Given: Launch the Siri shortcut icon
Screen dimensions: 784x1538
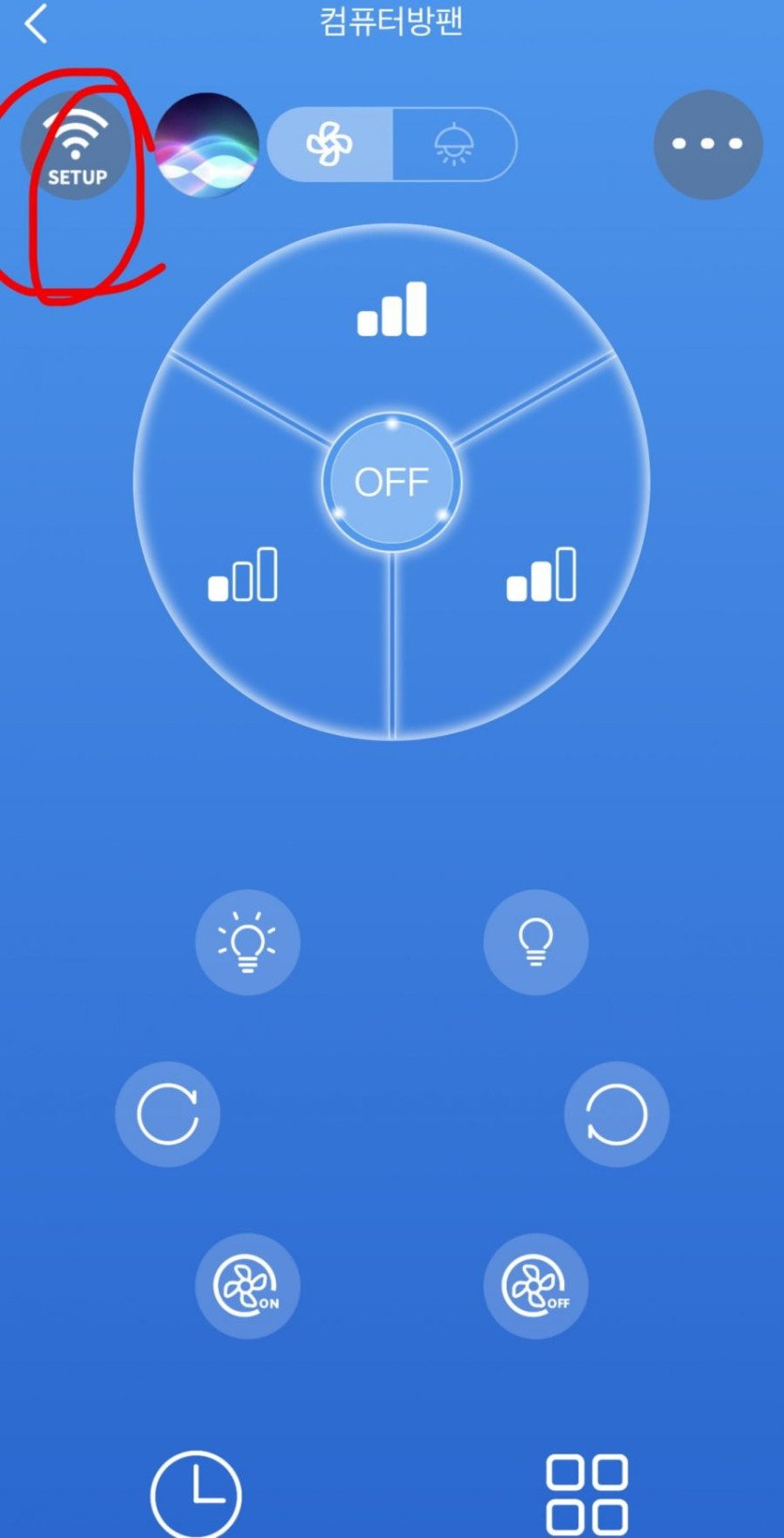Looking at the screenshot, I should coord(206,146).
